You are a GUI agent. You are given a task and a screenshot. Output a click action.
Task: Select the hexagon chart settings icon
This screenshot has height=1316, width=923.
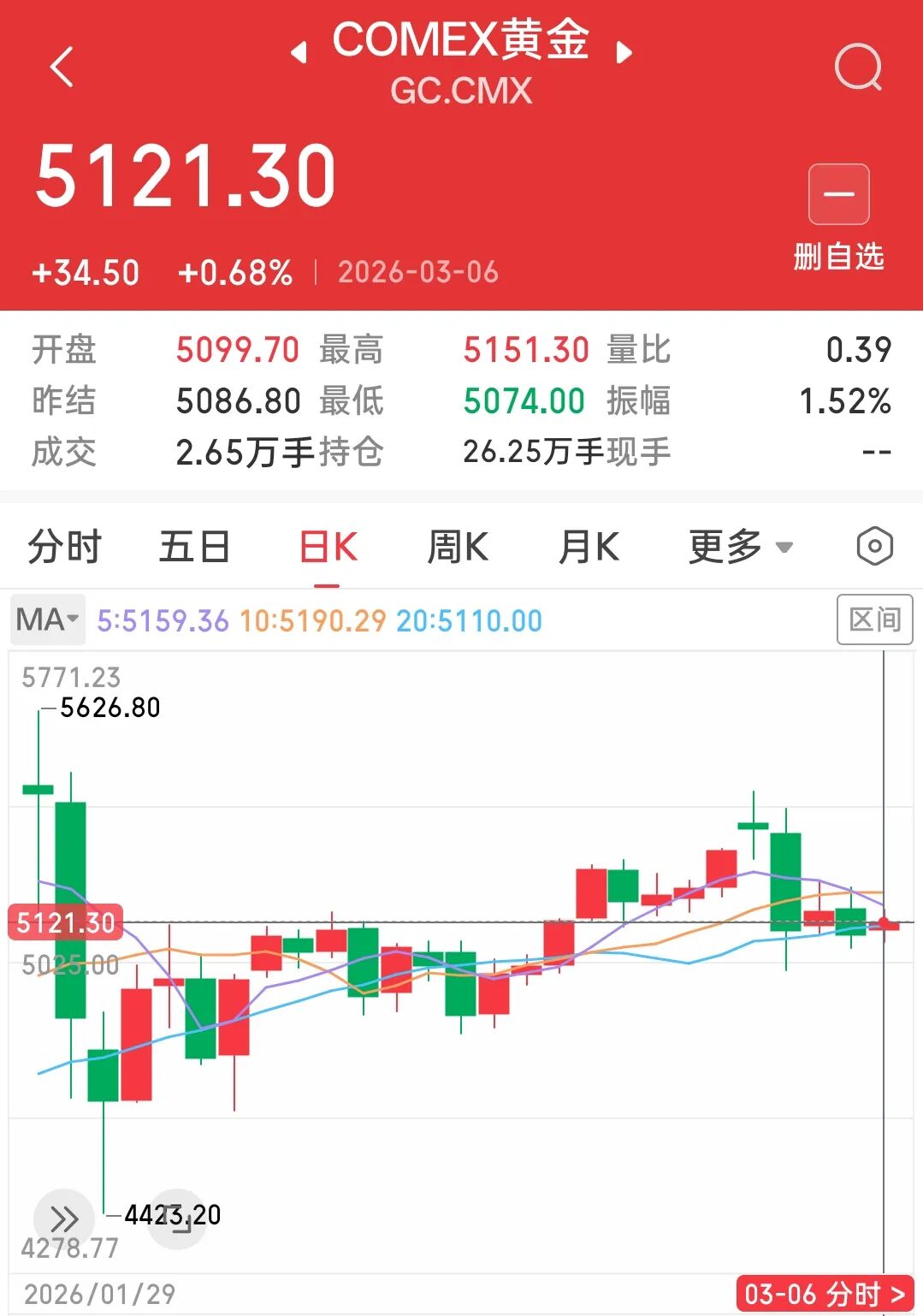click(x=875, y=545)
